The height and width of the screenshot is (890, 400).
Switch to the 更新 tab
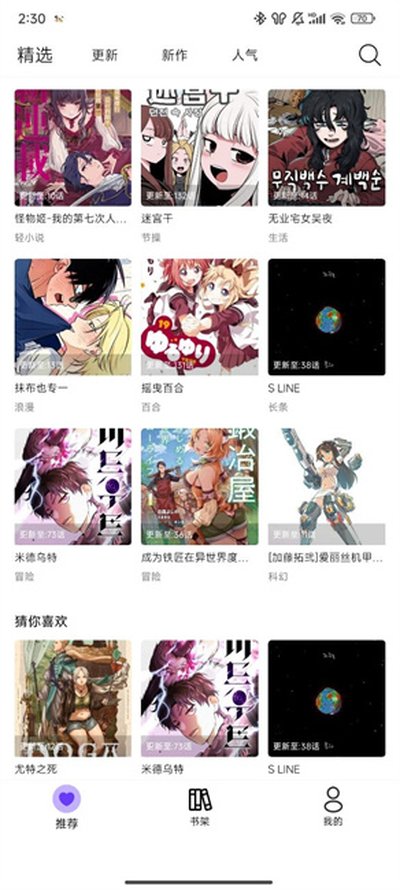105,56
